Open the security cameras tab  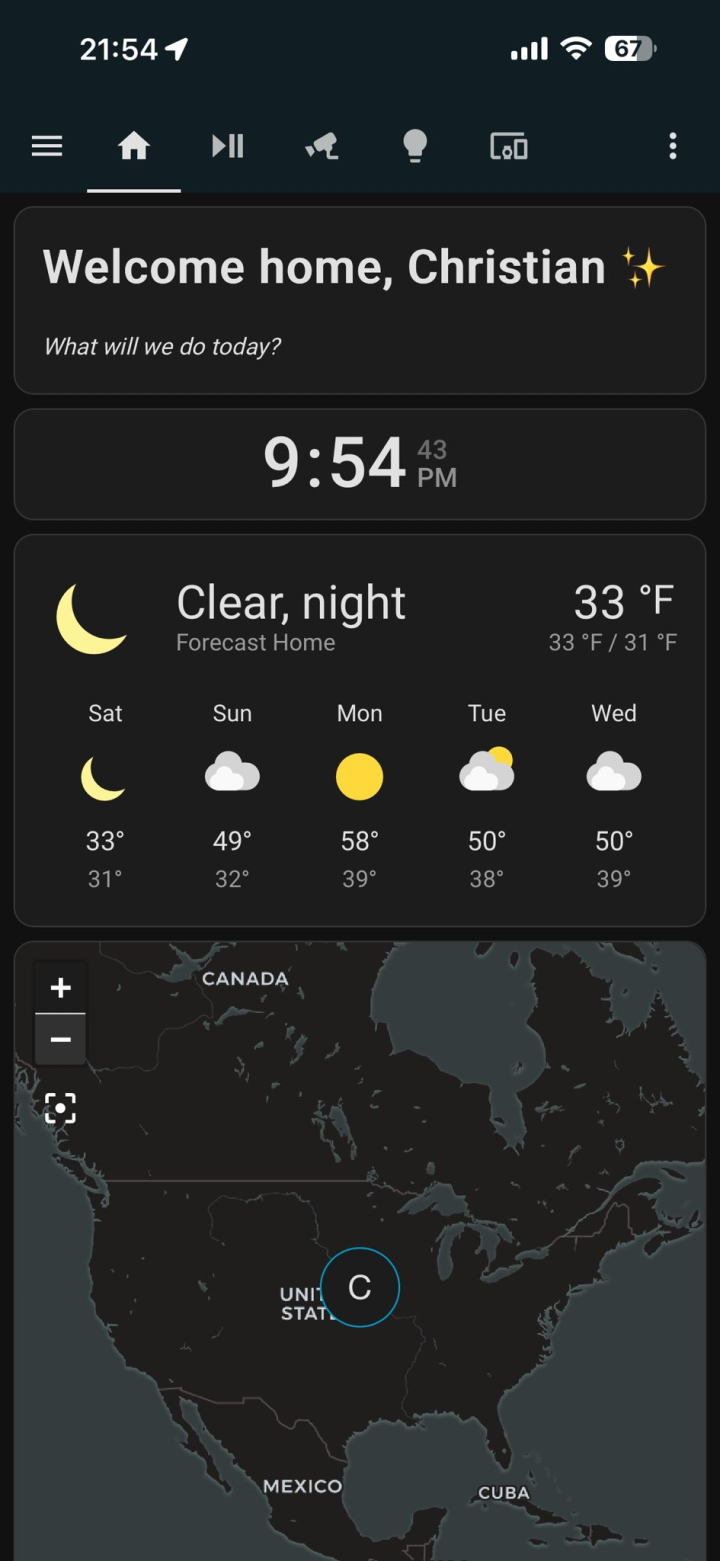coord(322,147)
